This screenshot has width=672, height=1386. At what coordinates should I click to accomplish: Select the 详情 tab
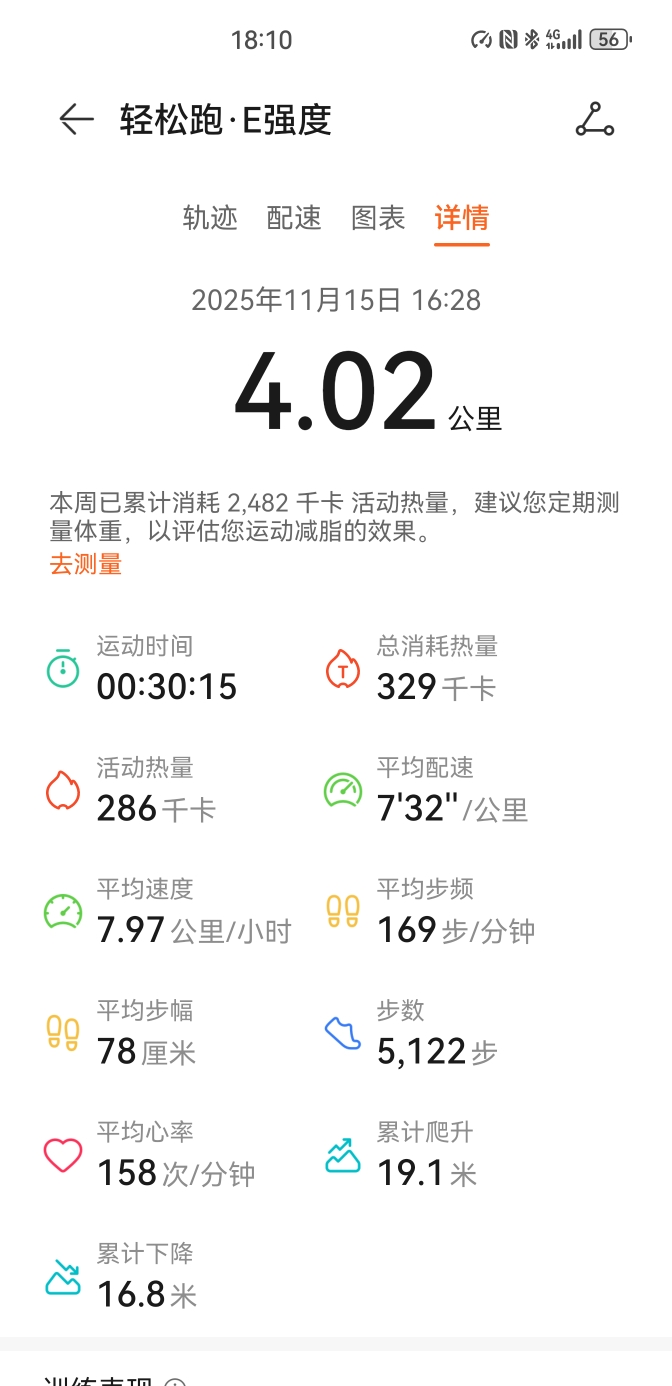point(462,218)
